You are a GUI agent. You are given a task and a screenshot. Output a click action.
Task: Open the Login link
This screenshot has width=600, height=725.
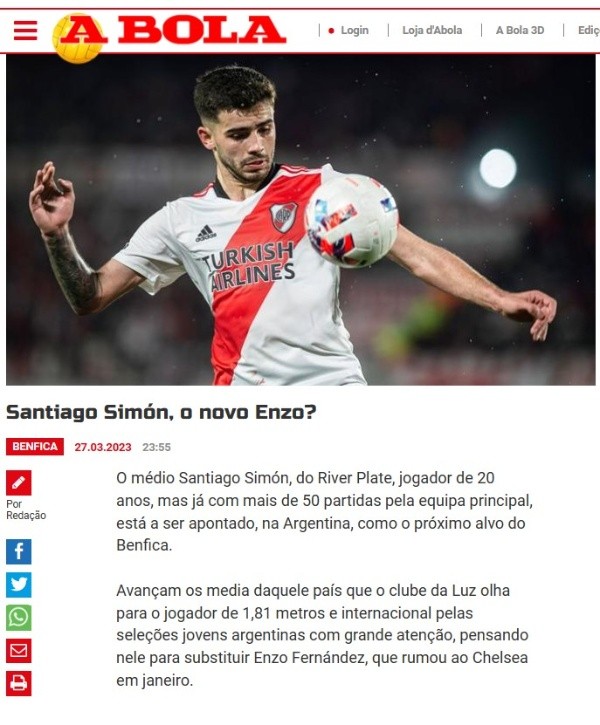[x=353, y=30]
